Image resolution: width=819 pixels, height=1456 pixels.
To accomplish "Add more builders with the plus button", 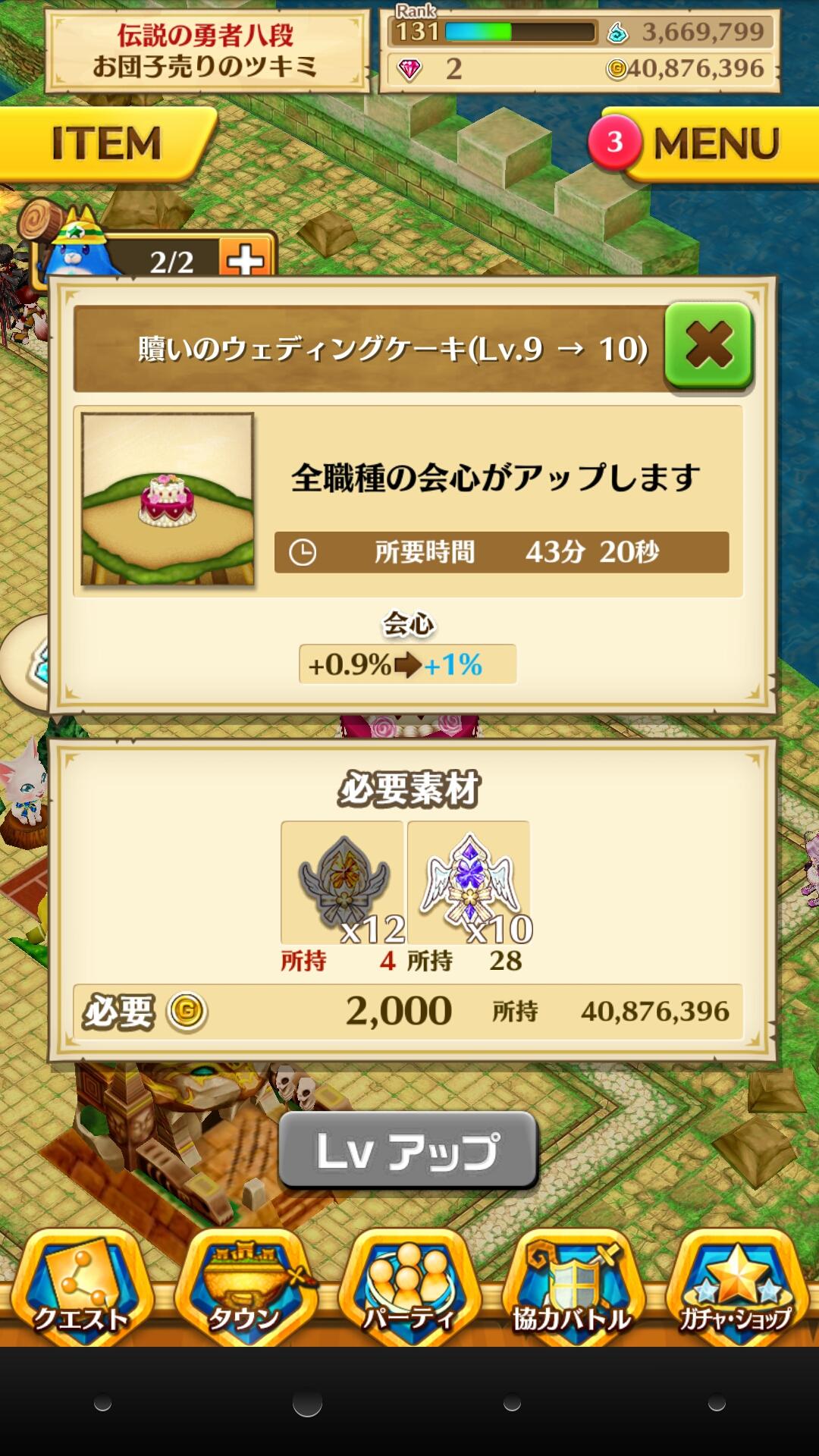I will (x=245, y=260).
